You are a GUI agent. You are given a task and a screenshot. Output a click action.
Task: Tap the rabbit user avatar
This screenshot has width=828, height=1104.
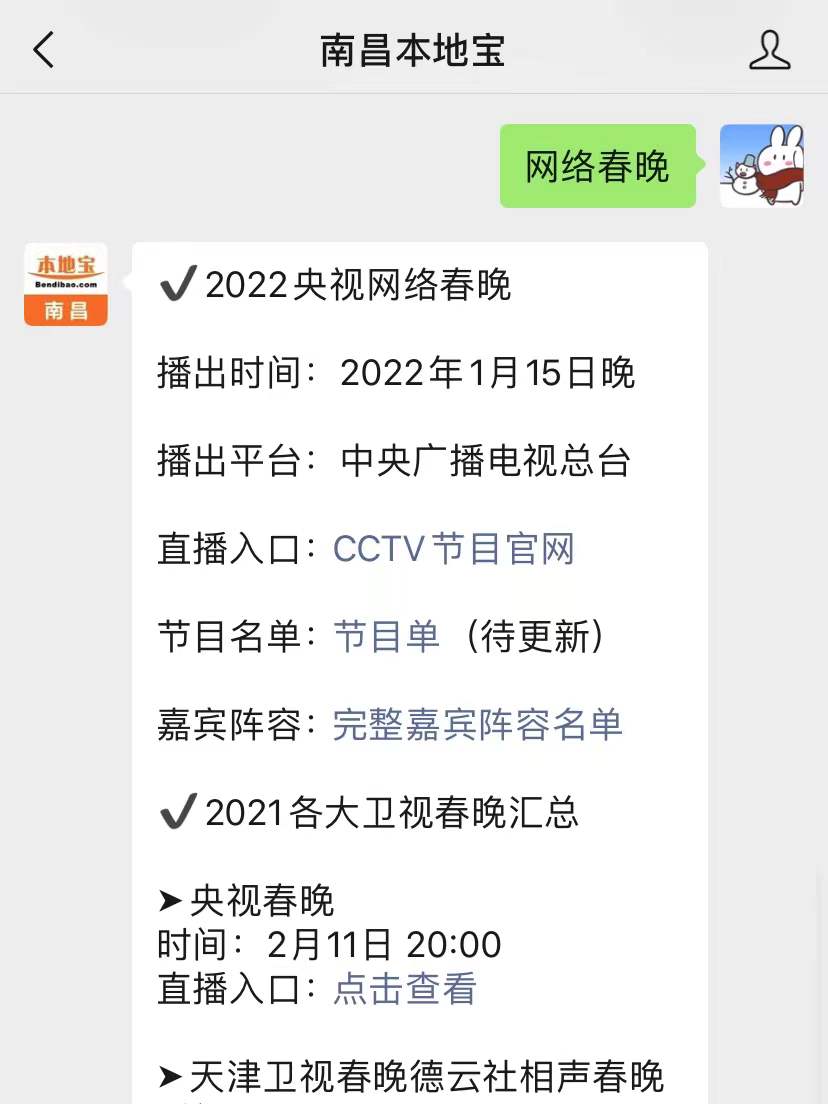pos(762,166)
